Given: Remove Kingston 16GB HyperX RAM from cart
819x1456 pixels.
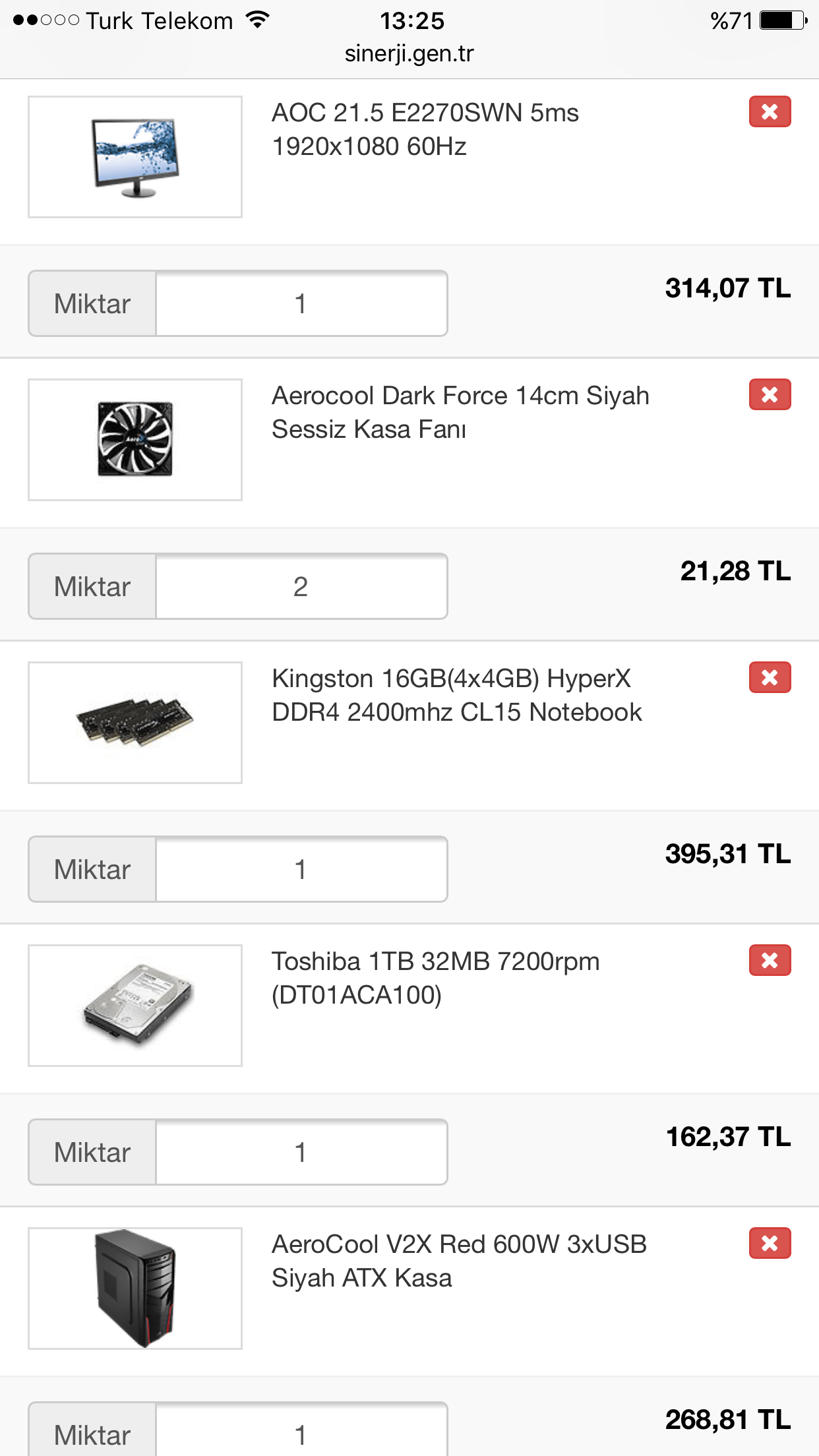Looking at the screenshot, I should coord(770,677).
